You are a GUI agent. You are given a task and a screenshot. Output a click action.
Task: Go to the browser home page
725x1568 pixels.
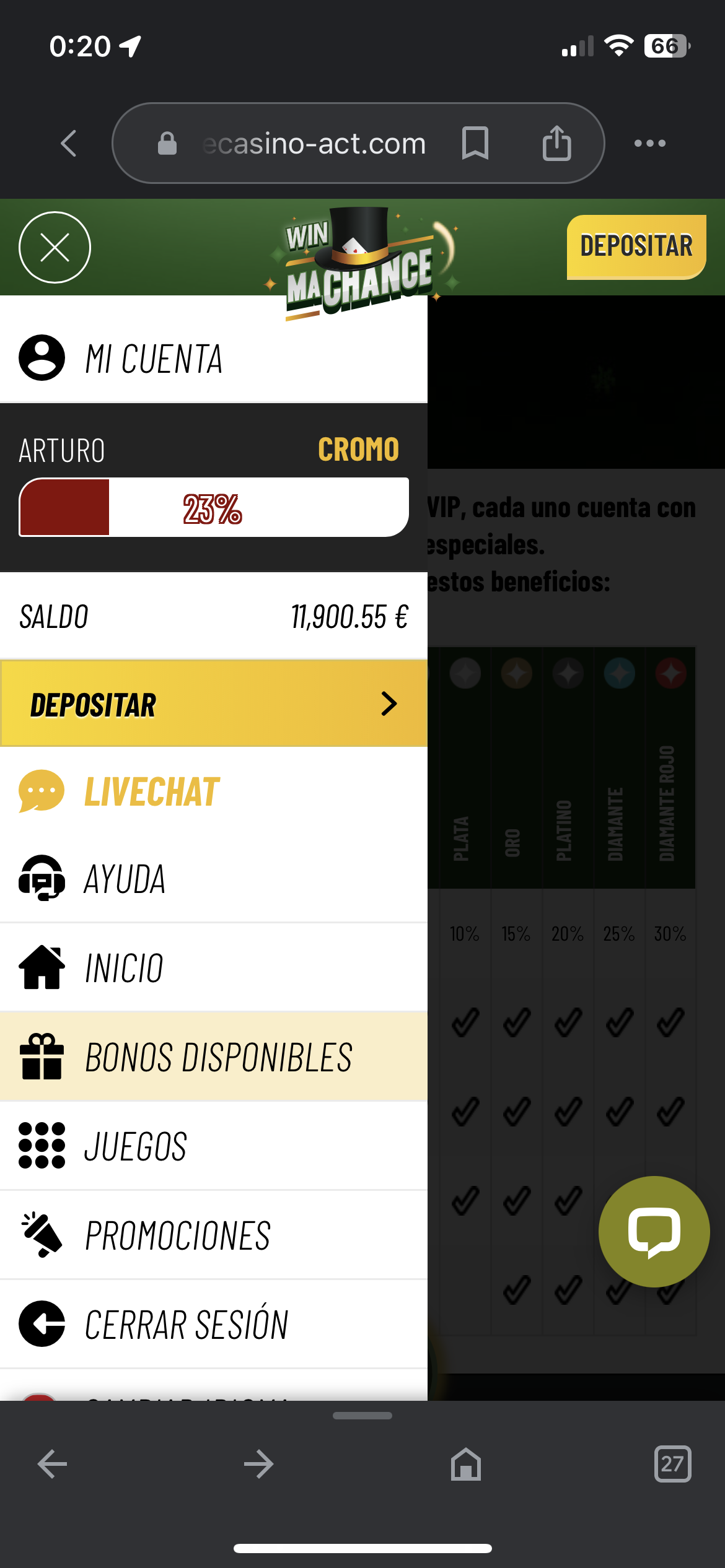point(465,1464)
